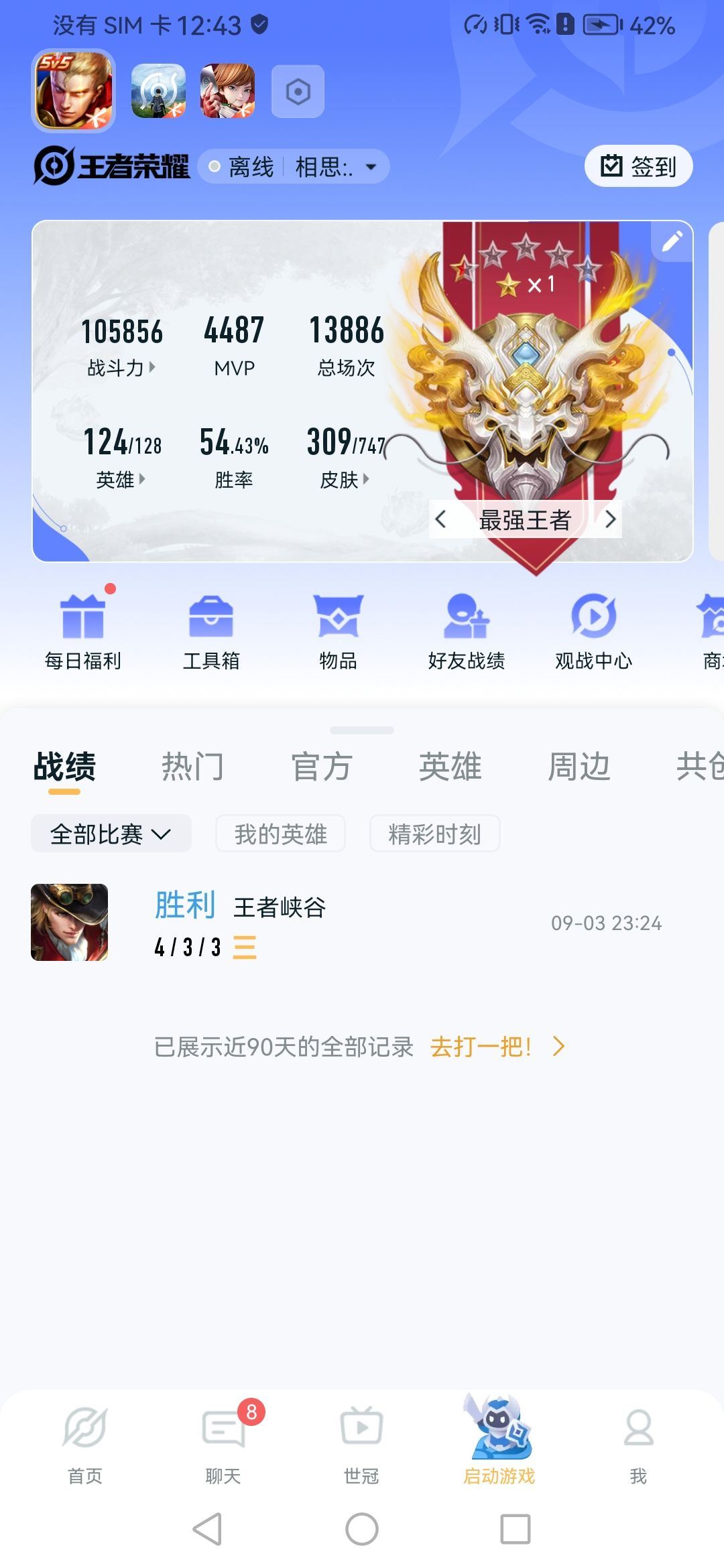The width and height of the screenshot is (724, 1568).
Task: View 好友战绩 friend records
Action: coord(466,631)
